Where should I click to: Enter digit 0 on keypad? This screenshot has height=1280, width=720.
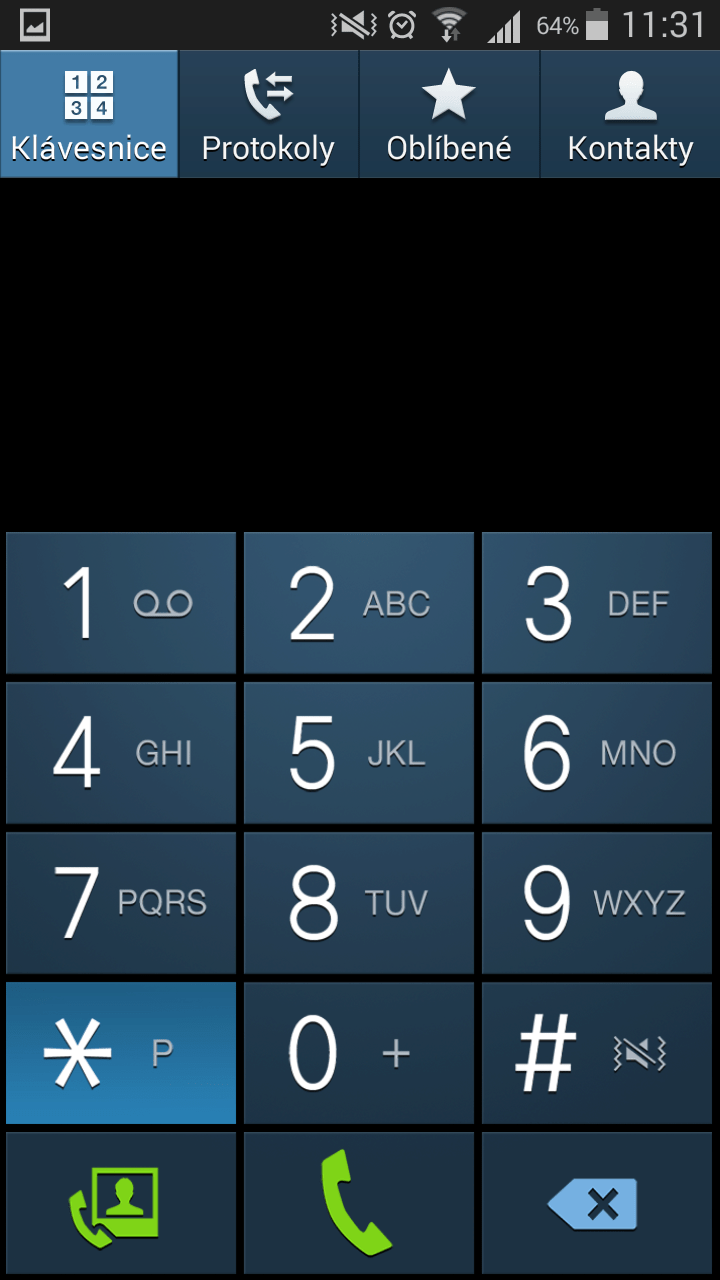359,1053
